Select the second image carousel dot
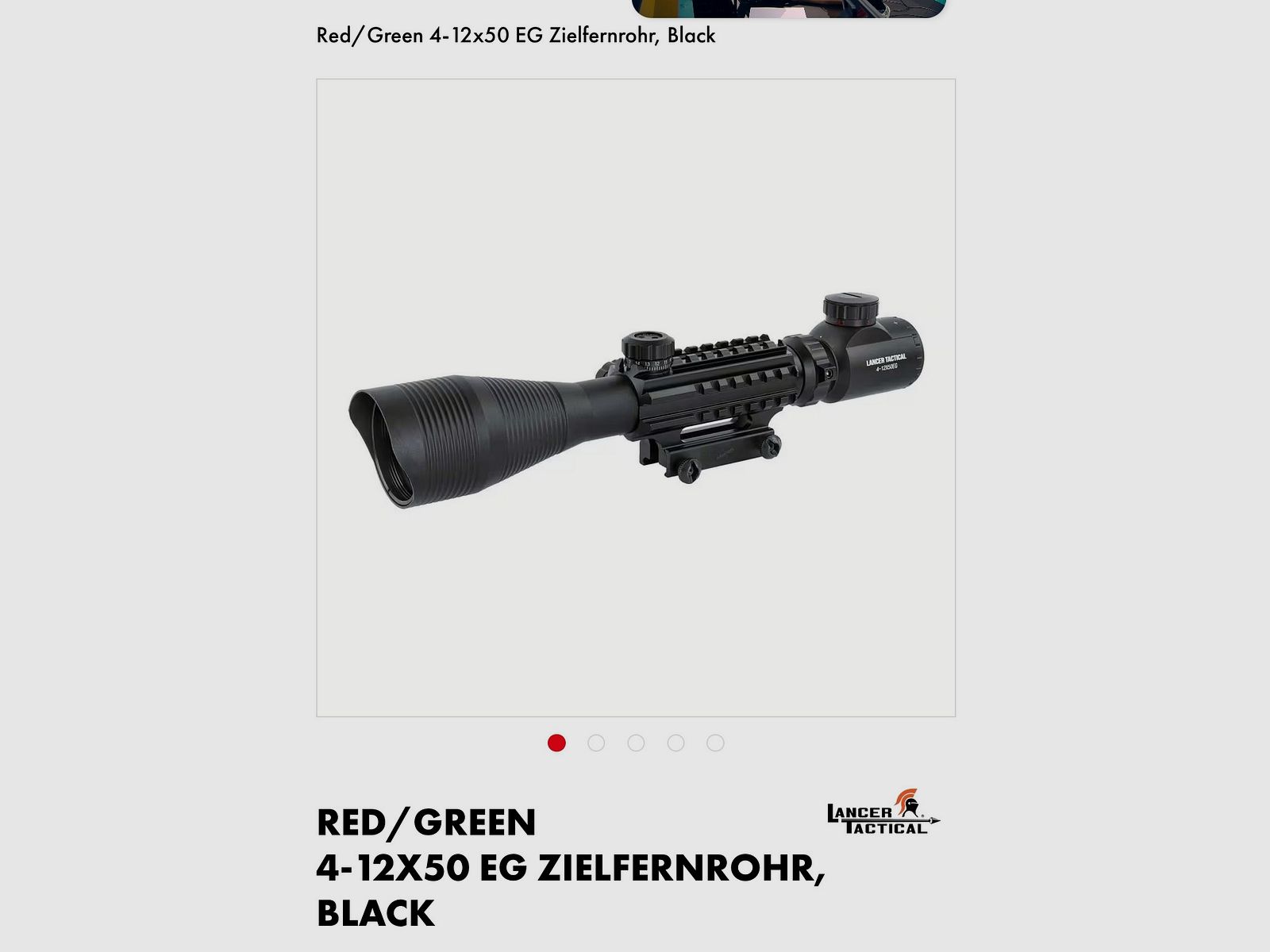The height and width of the screenshot is (952, 1270). click(x=596, y=743)
